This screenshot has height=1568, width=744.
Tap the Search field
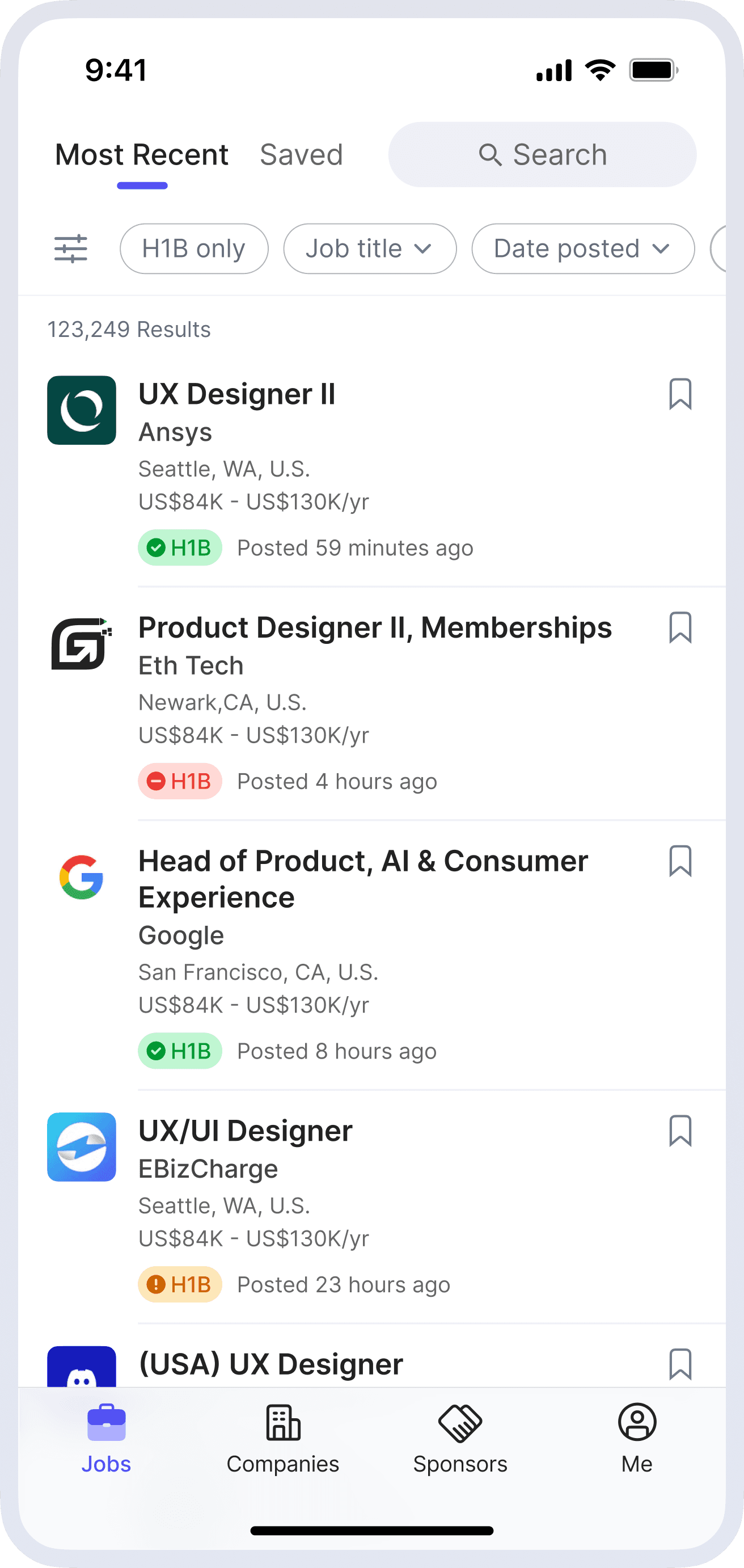coord(542,155)
